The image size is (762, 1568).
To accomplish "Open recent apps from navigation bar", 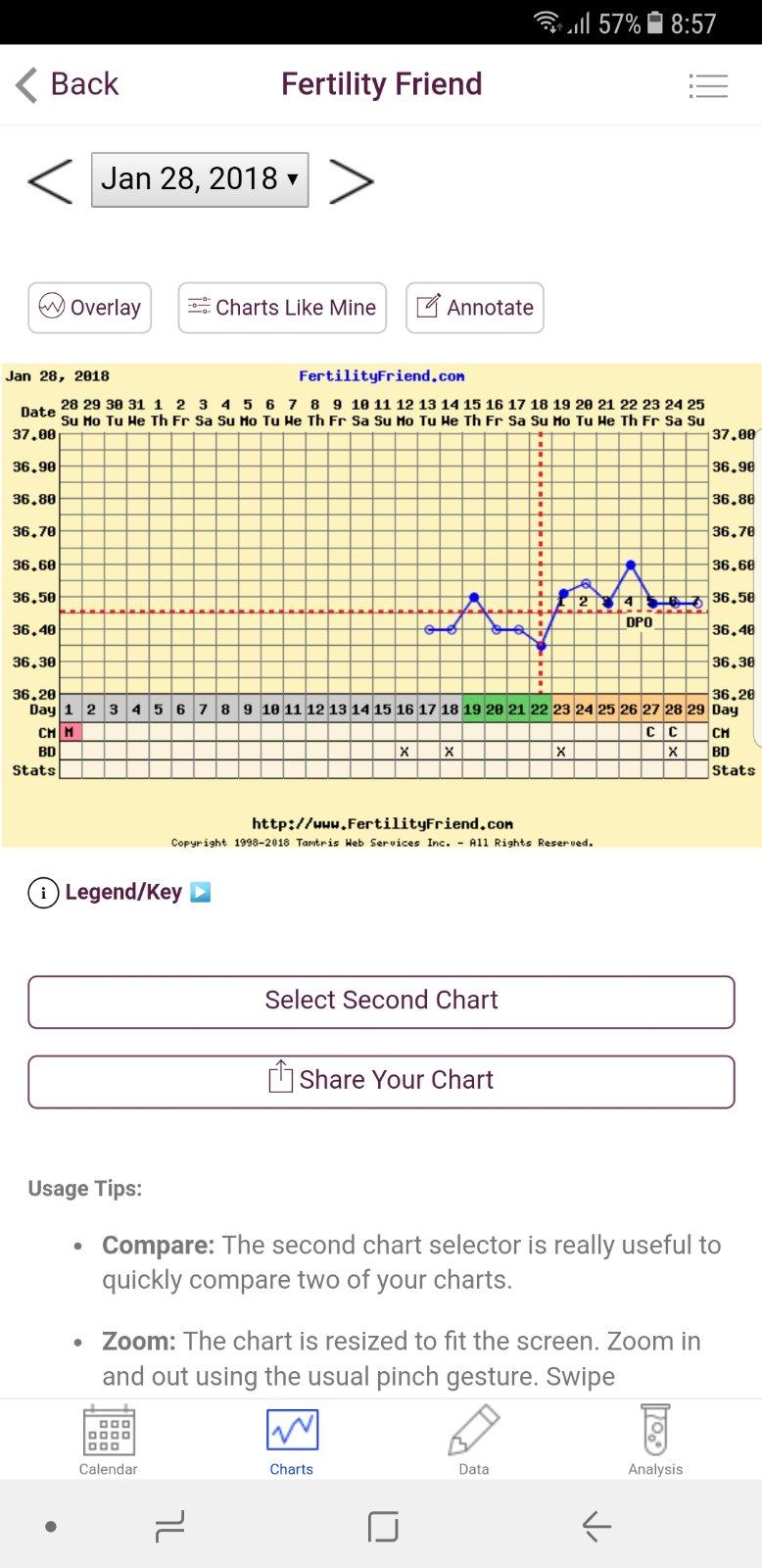I will click(x=169, y=1526).
